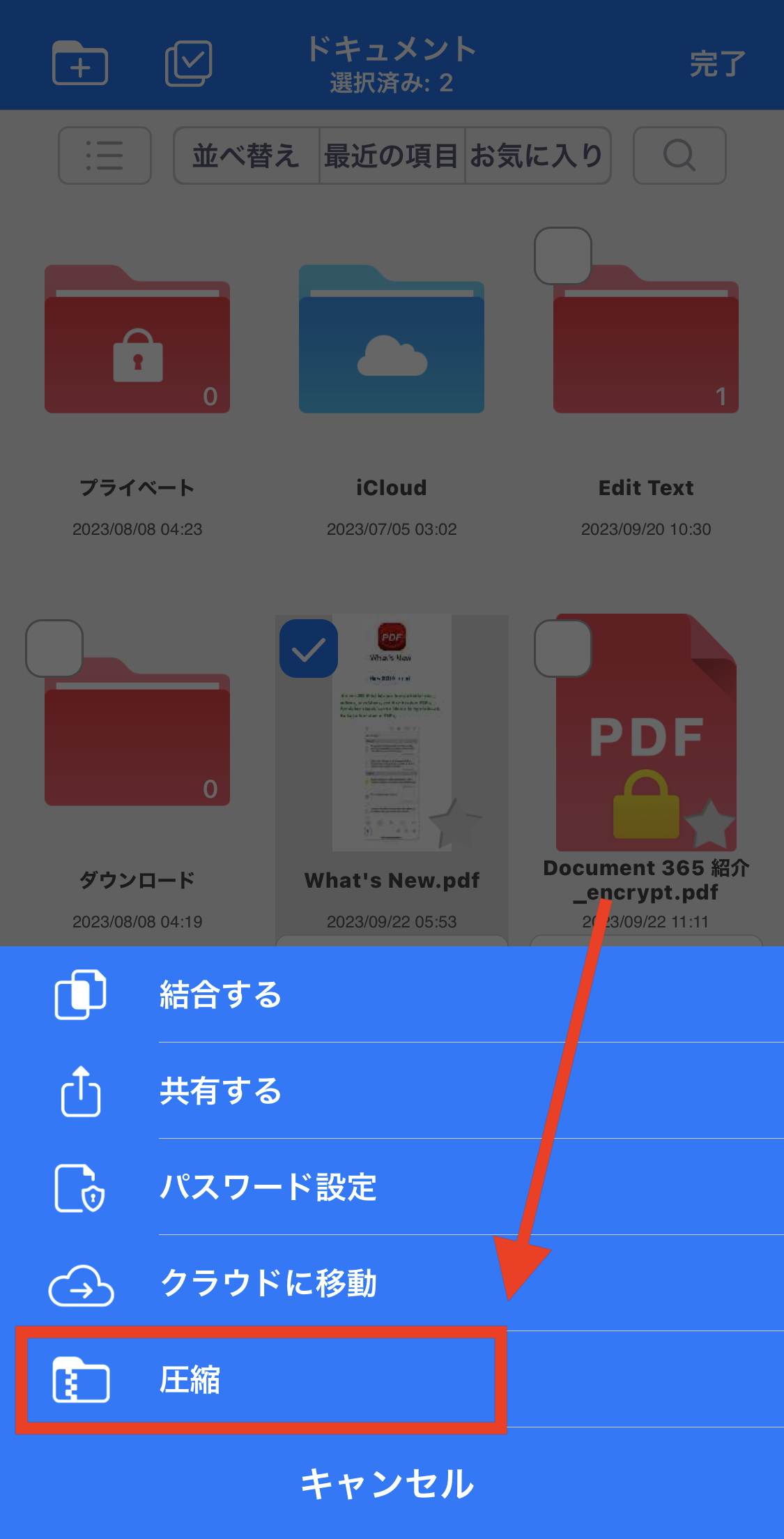Screen dimensions: 784x1539
Task: Switch to お気に入り tab
Action: (537, 156)
